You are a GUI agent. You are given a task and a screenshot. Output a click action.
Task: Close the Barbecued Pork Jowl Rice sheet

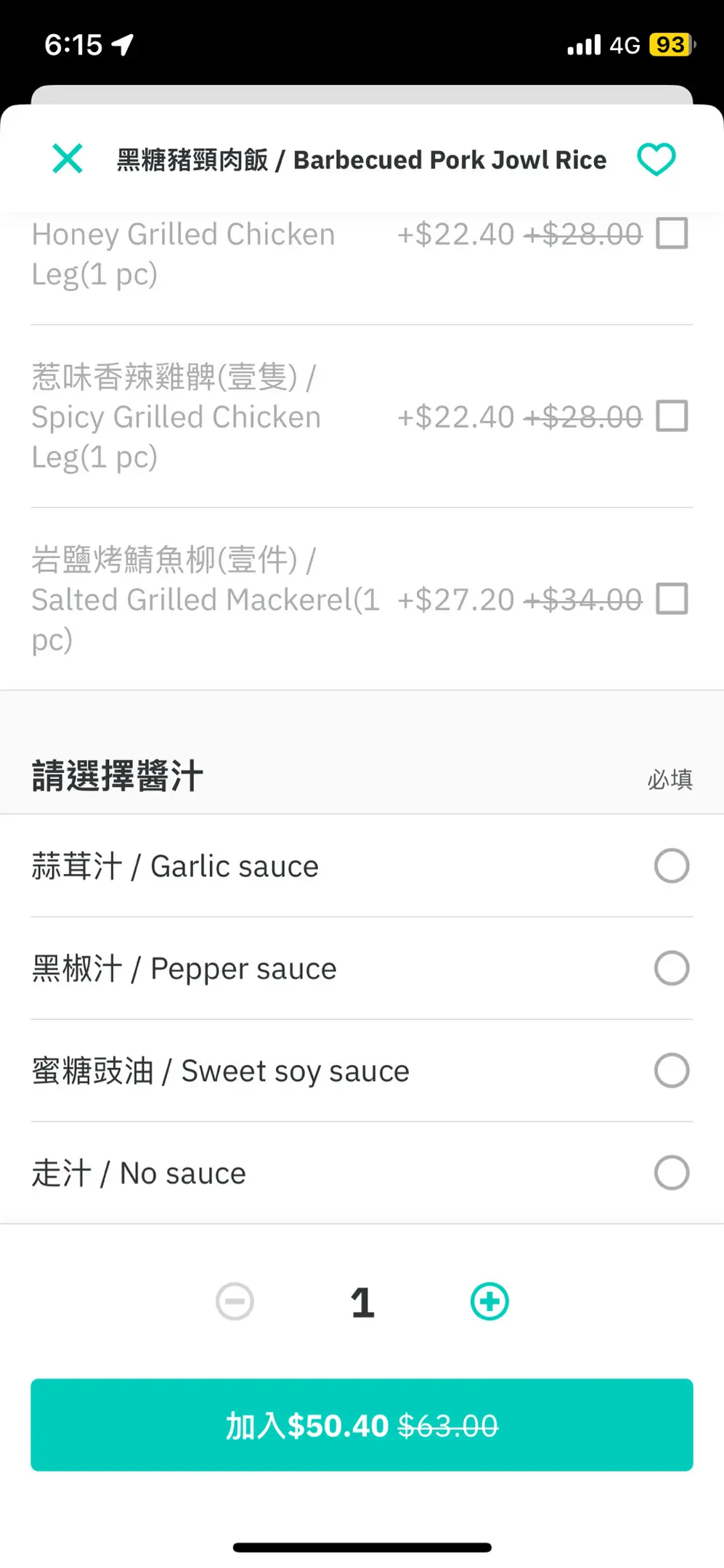click(x=68, y=159)
